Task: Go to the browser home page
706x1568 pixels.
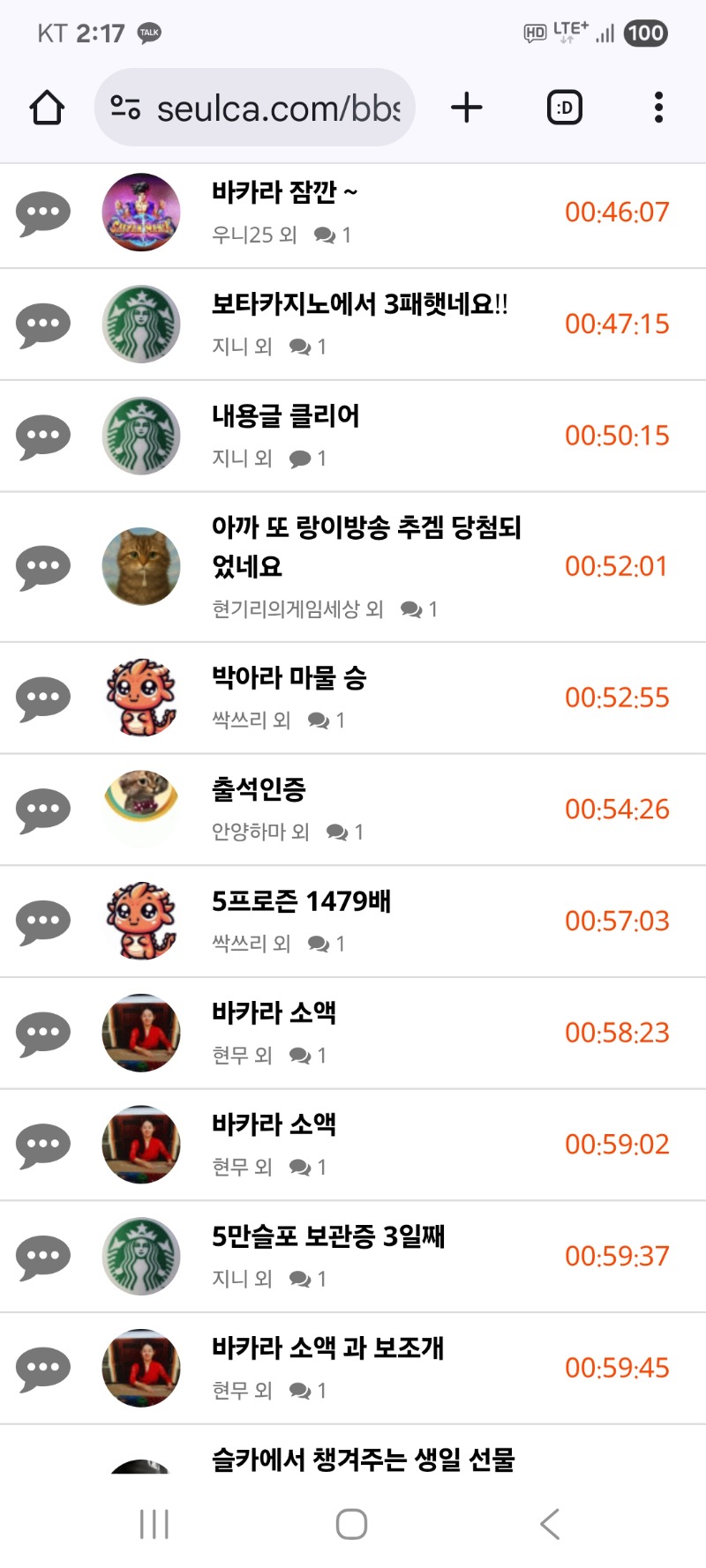Action: 47,108
